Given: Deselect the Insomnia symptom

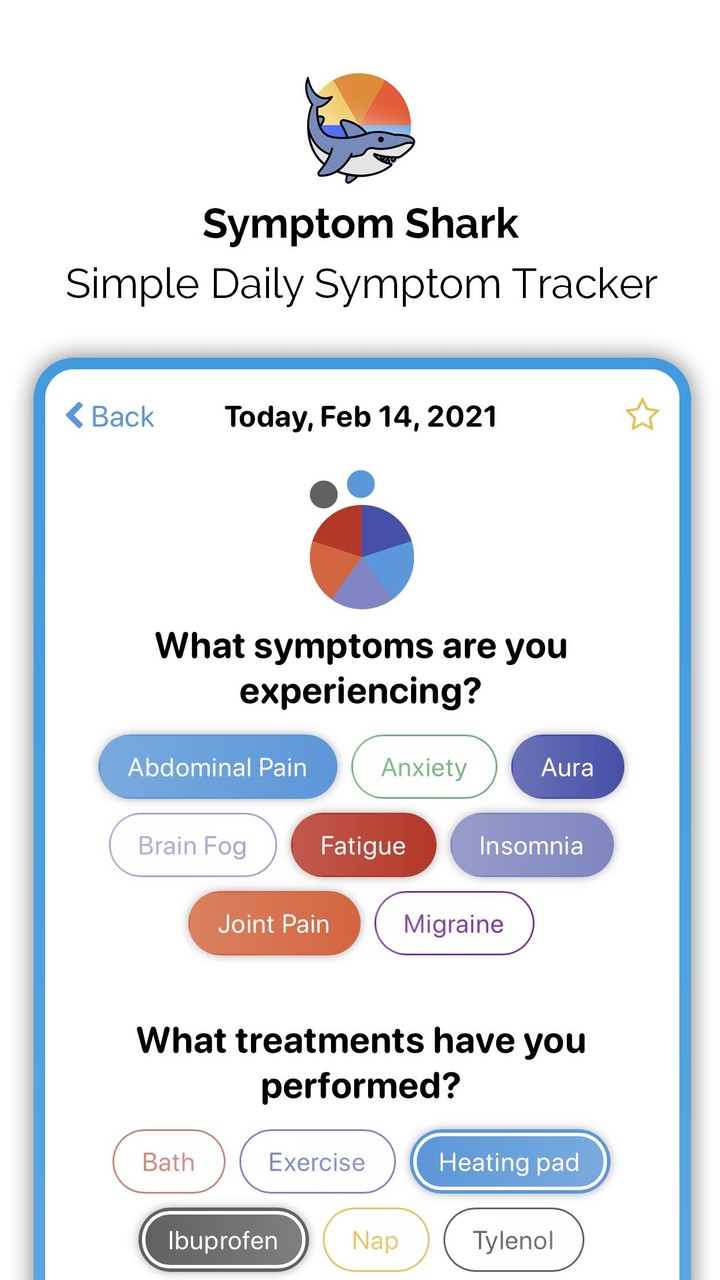Looking at the screenshot, I should coord(531,845).
